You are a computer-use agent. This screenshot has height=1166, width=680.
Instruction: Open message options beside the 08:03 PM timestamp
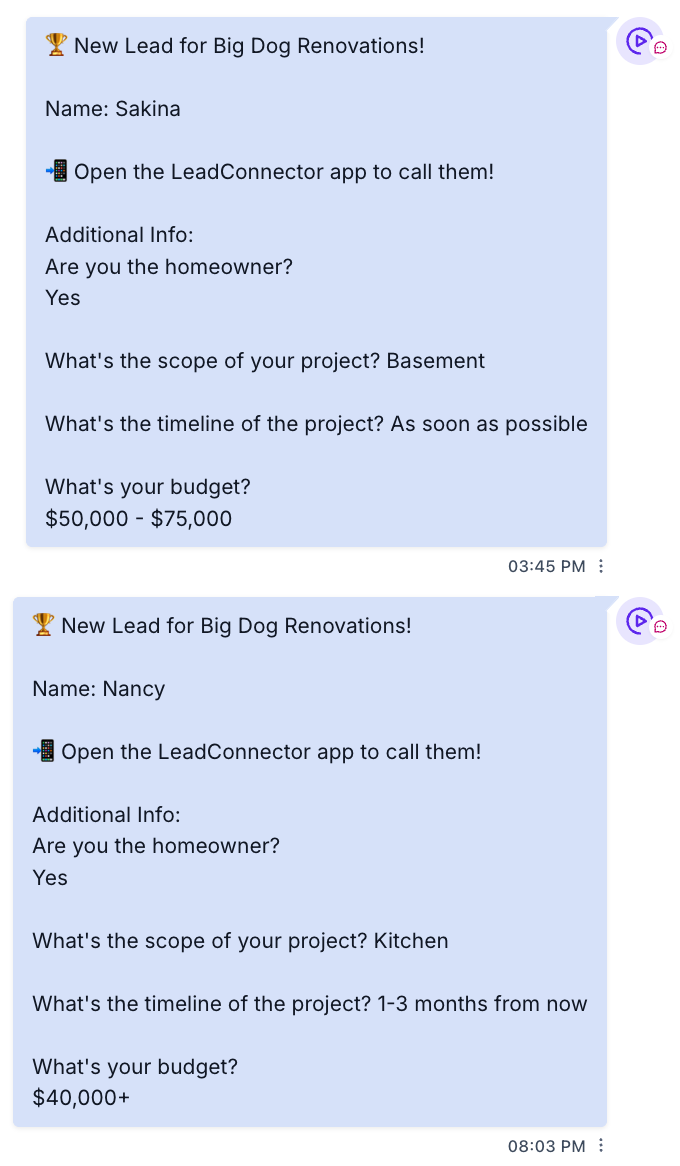coord(601,1146)
